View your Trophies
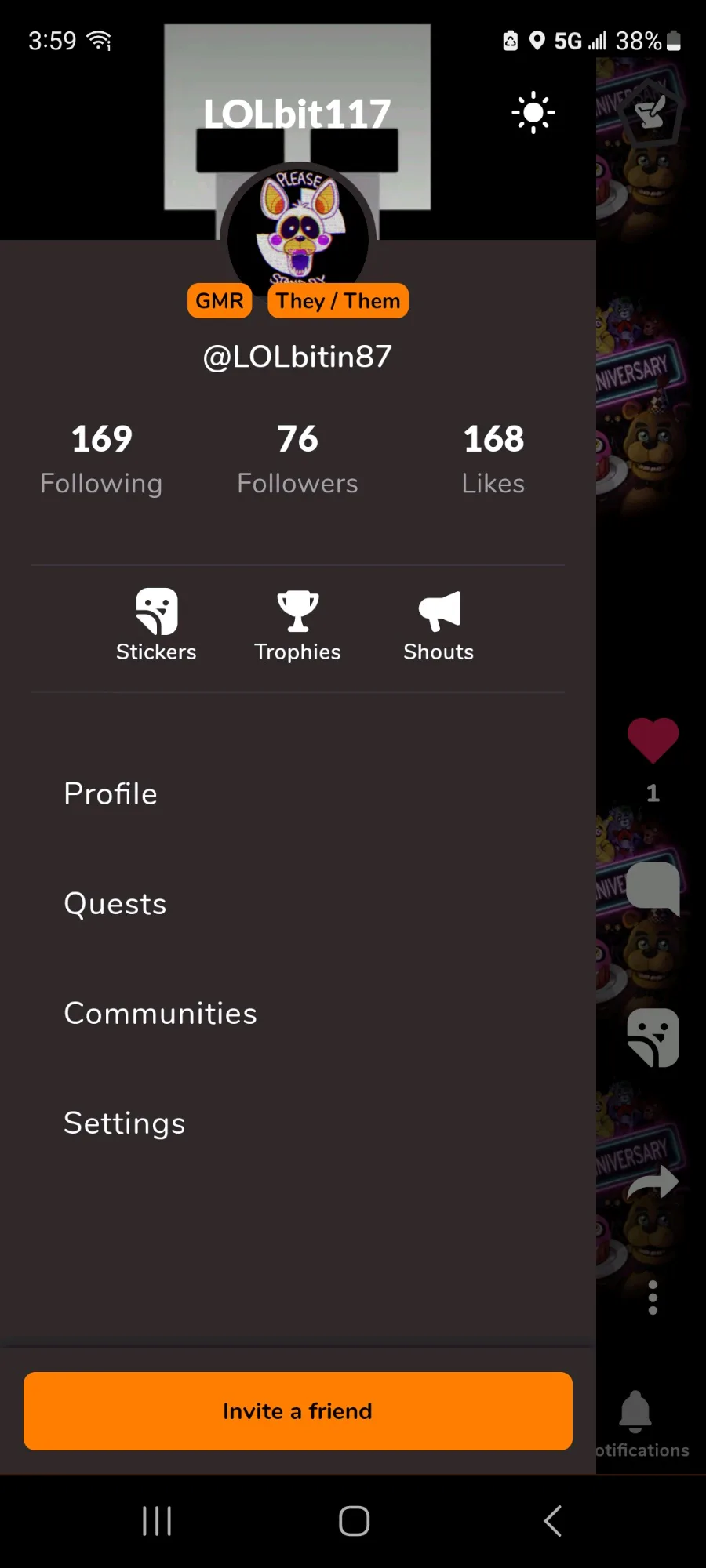Screen dimensions: 706x1568 point(297,625)
